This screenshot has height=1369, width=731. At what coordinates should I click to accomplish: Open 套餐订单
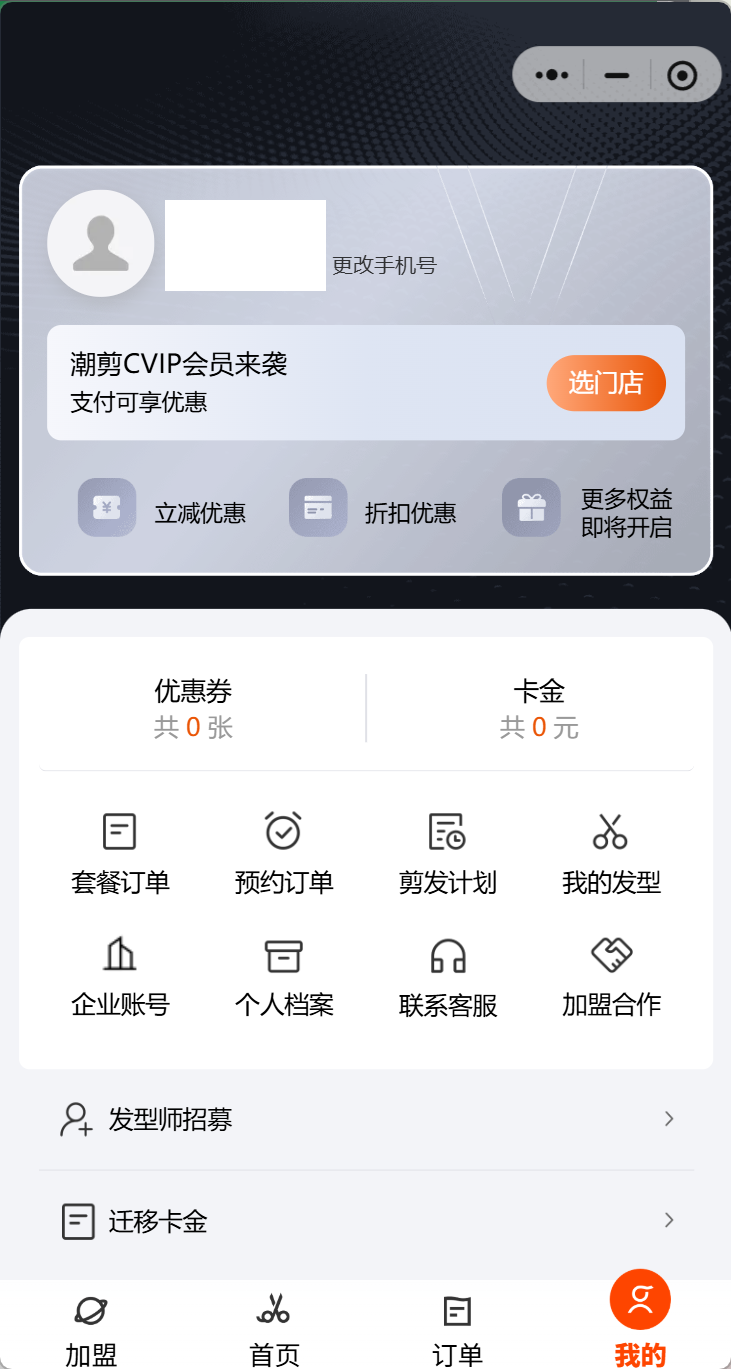(x=120, y=854)
